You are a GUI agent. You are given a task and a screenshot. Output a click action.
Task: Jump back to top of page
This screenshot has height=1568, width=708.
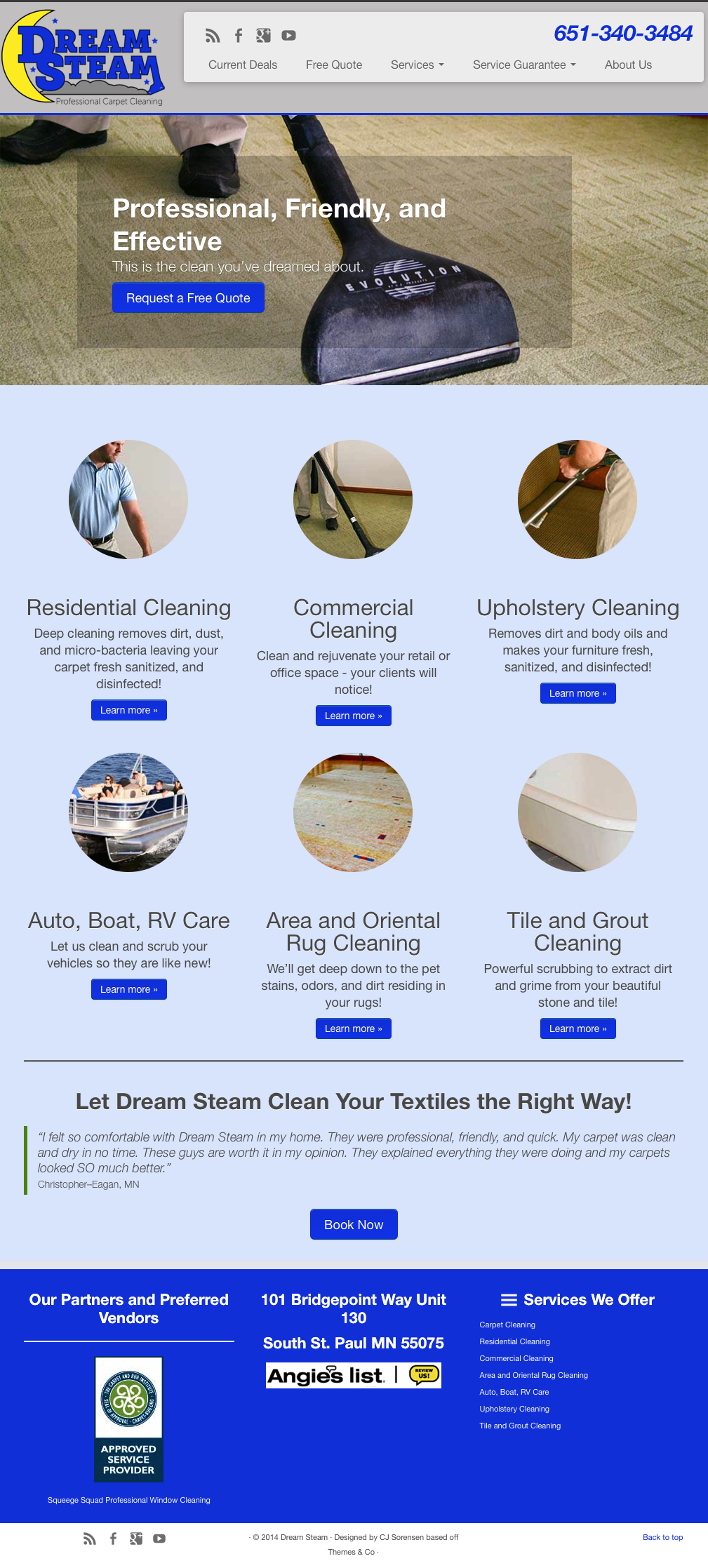tap(662, 1537)
